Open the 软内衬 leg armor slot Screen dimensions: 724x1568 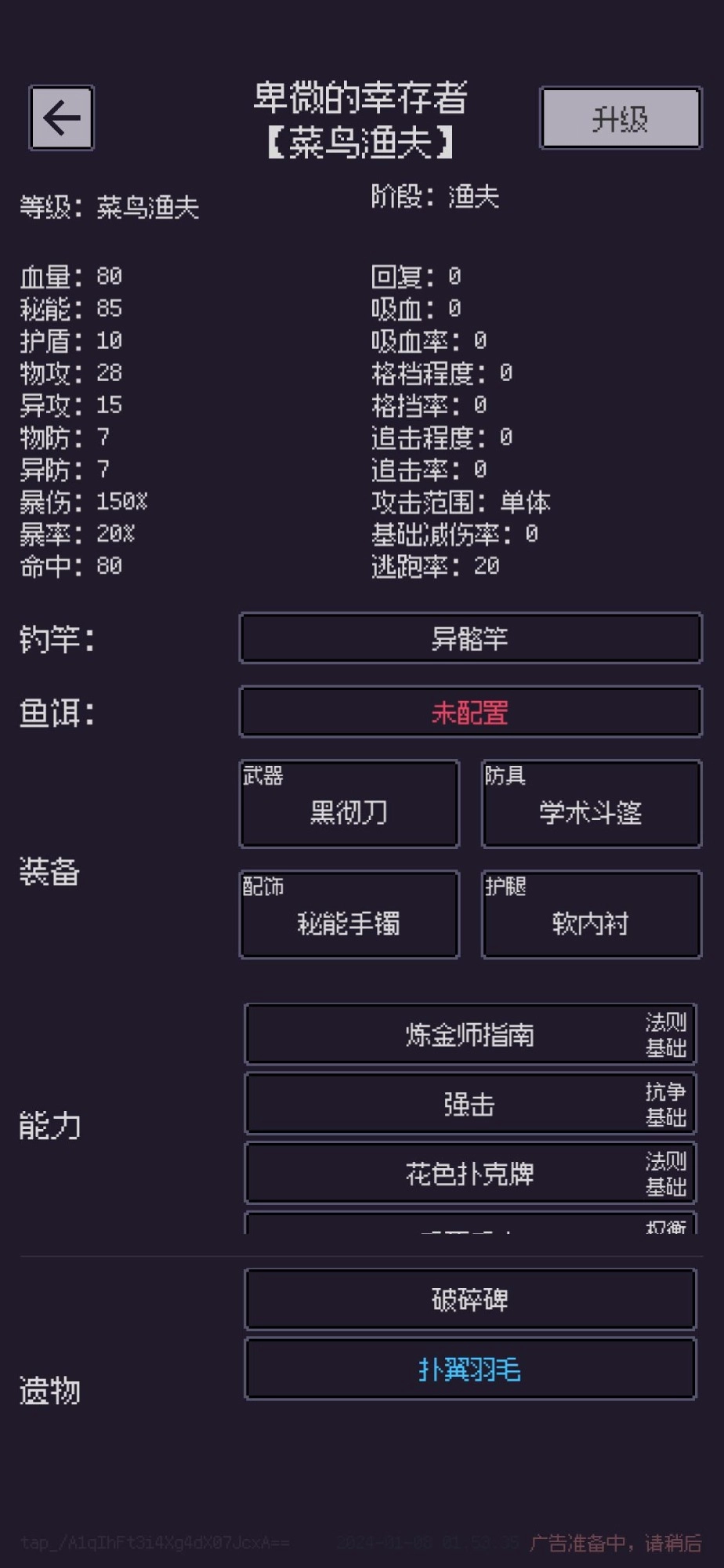pos(590,914)
